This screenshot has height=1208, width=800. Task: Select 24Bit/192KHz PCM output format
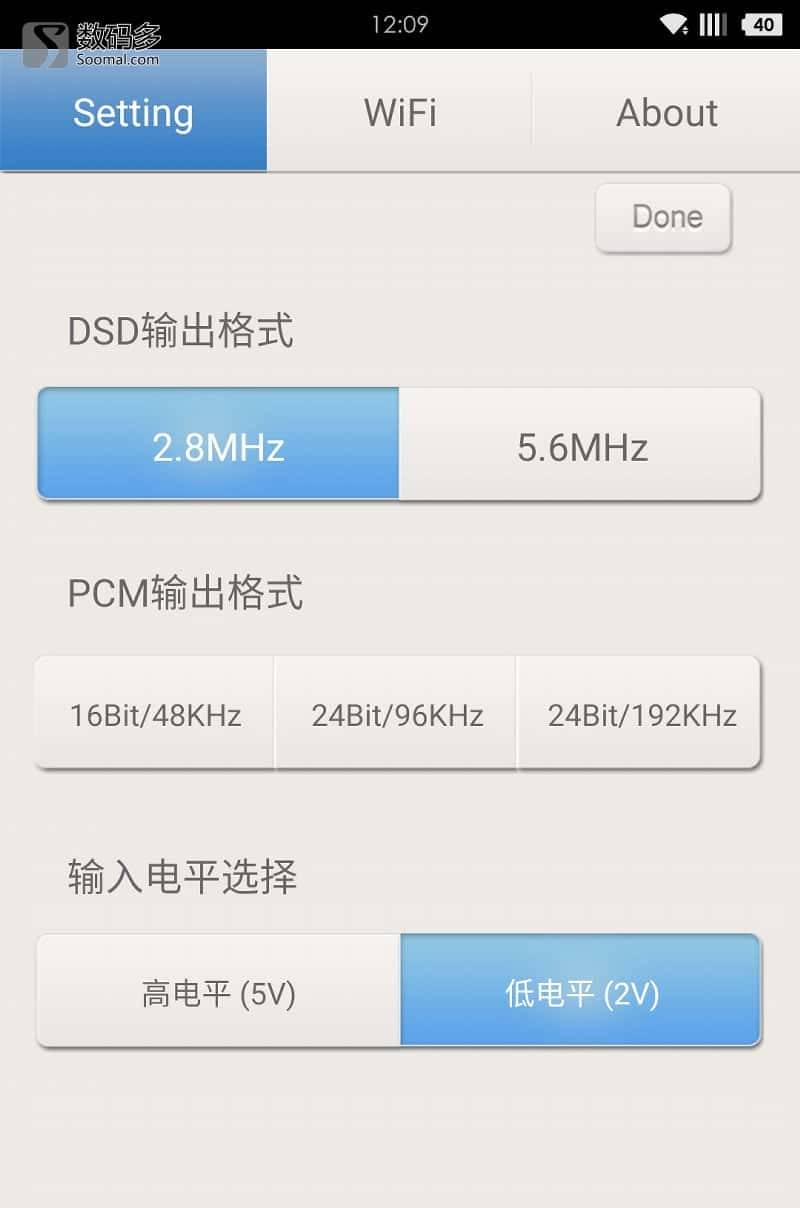coord(640,713)
